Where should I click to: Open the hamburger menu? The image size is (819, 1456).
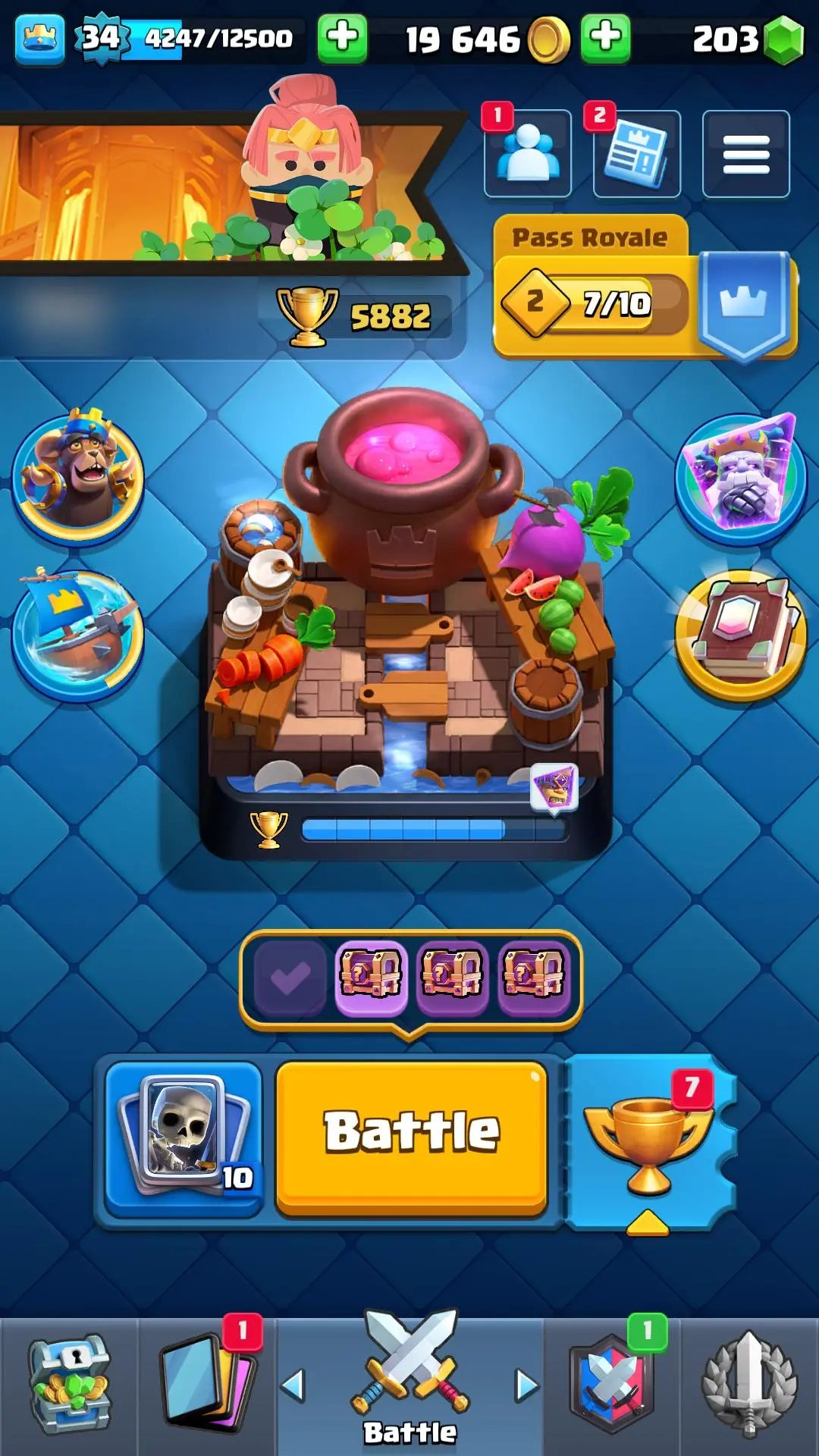tap(745, 153)
